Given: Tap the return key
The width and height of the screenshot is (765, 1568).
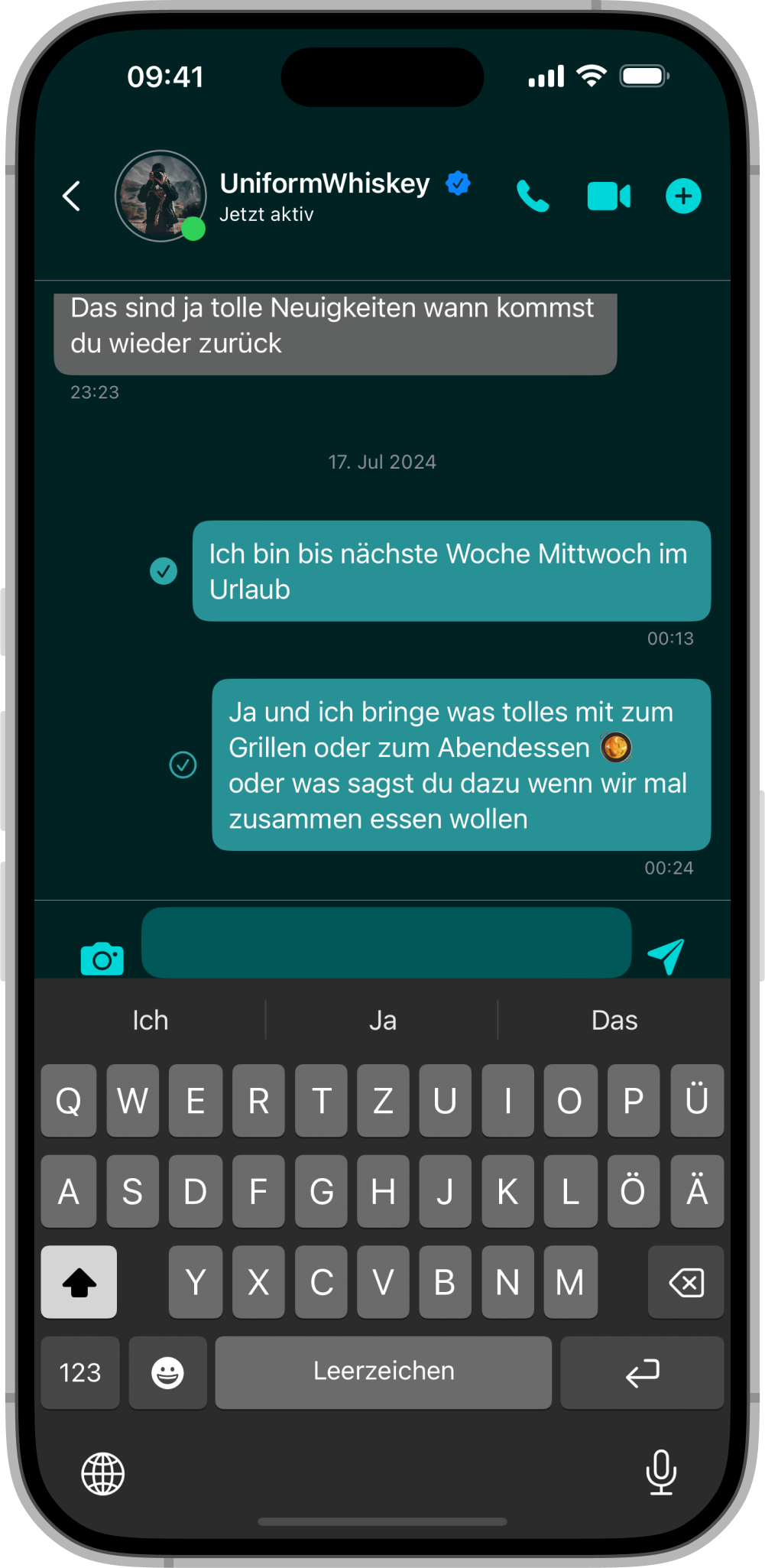Looking at the screenshot, I should pos(642,1372).
